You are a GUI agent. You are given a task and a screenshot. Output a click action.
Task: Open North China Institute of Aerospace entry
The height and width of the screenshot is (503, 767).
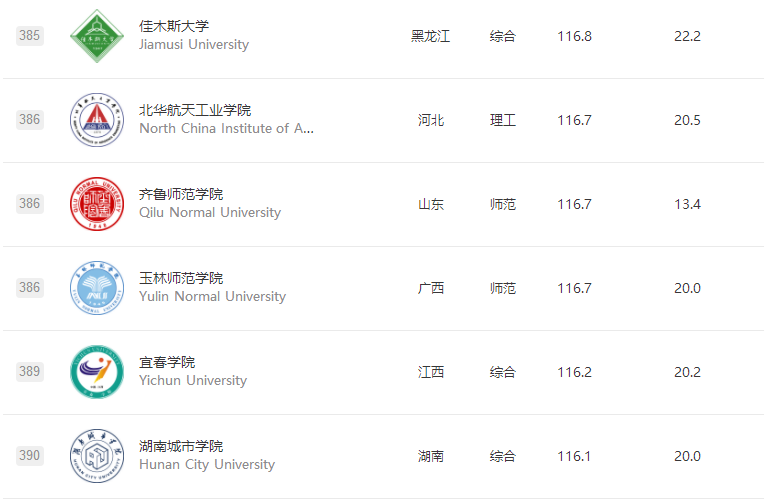195,110
